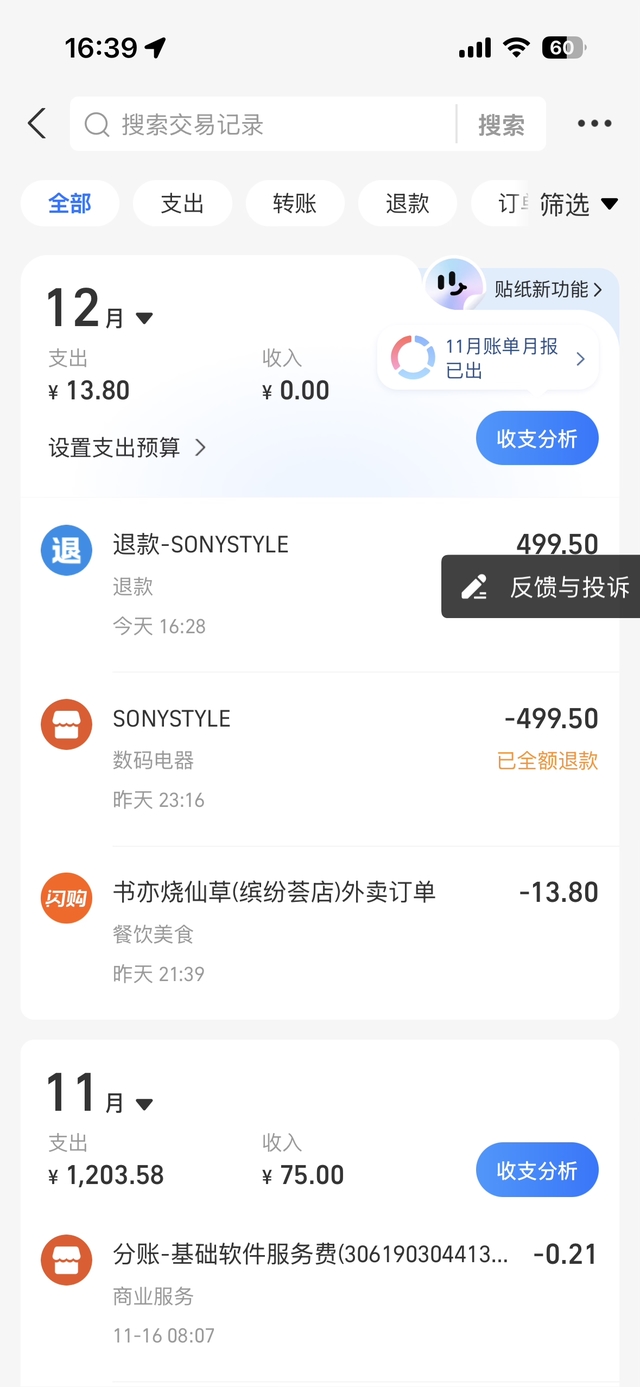Tap the 搜索 button

point(501,124)
